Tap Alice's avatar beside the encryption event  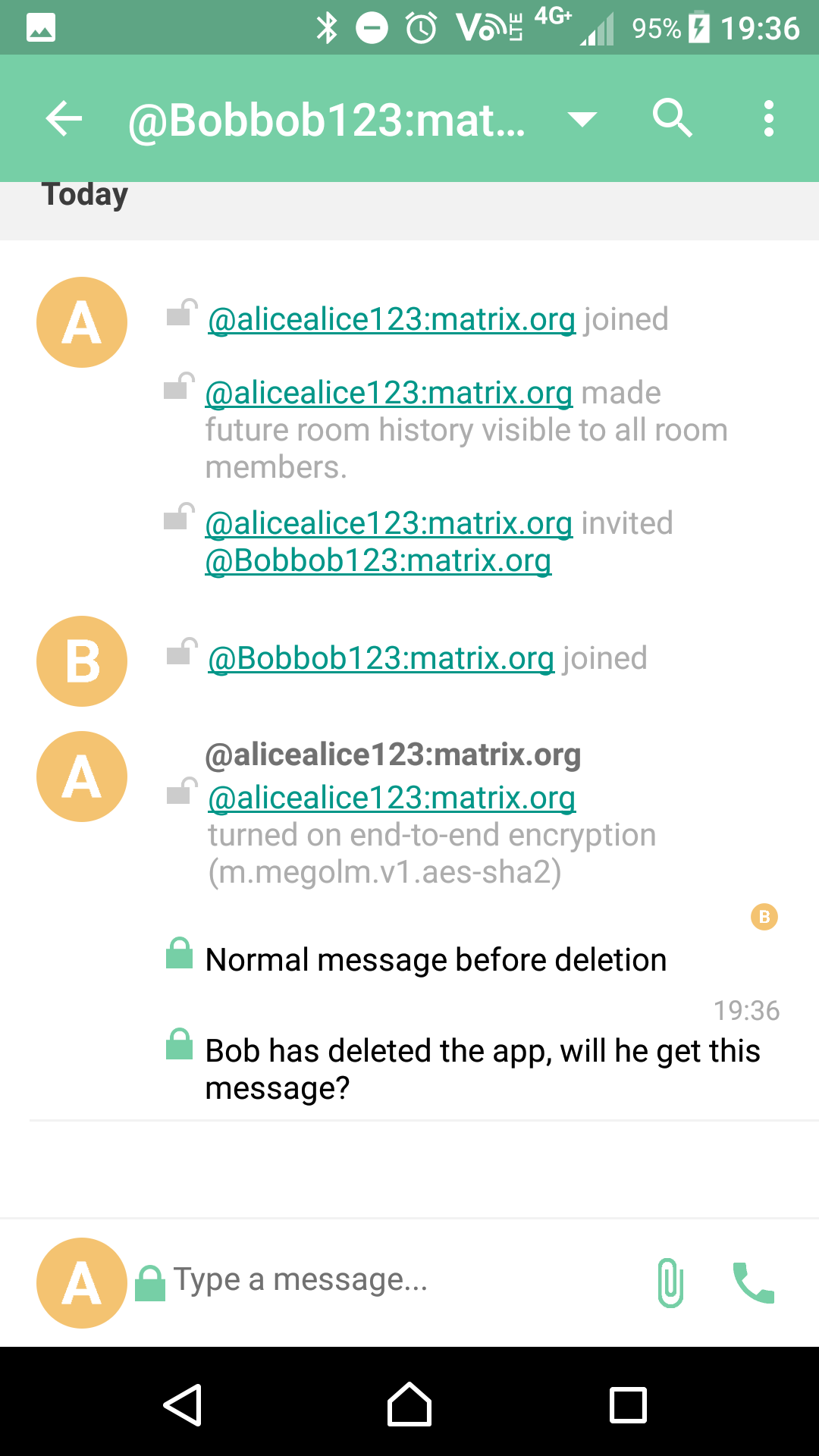click(82, 777)
